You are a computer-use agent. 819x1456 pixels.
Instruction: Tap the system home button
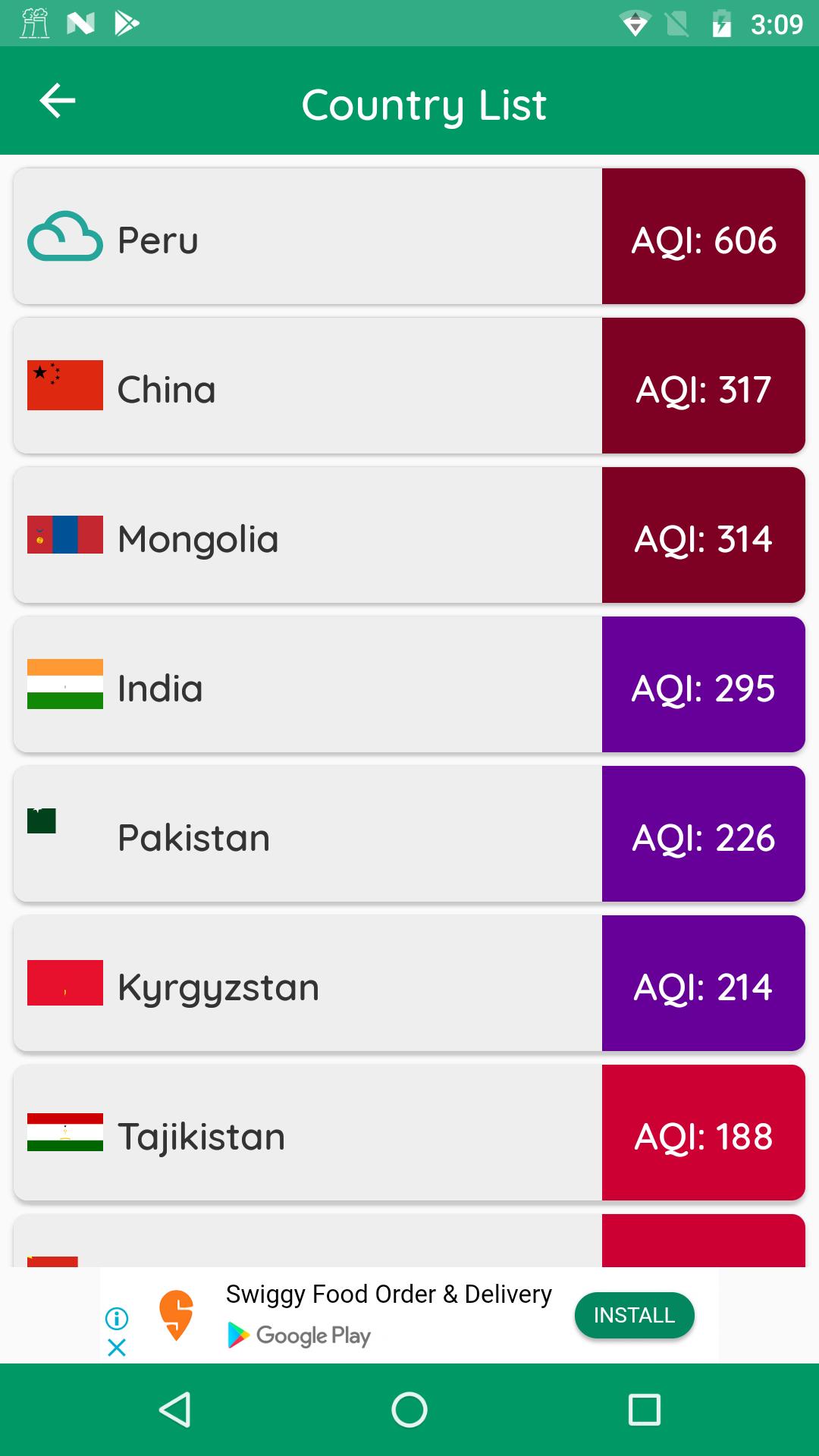[x=409, y=1410]
